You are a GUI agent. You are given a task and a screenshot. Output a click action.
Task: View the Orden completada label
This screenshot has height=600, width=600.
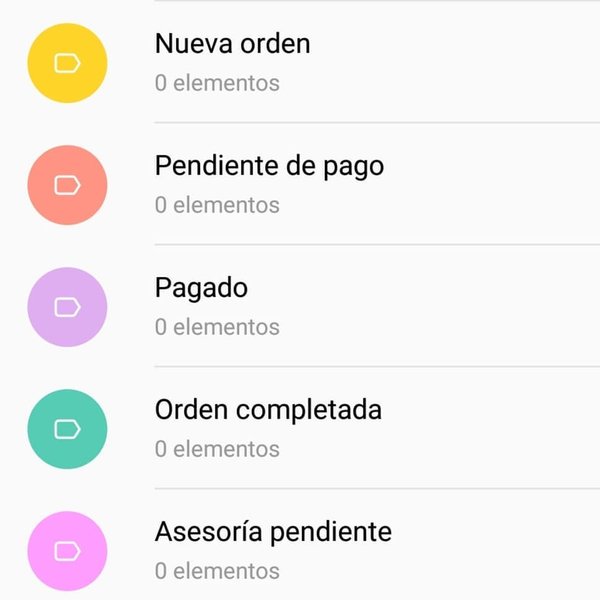click(x=267, y=411)
